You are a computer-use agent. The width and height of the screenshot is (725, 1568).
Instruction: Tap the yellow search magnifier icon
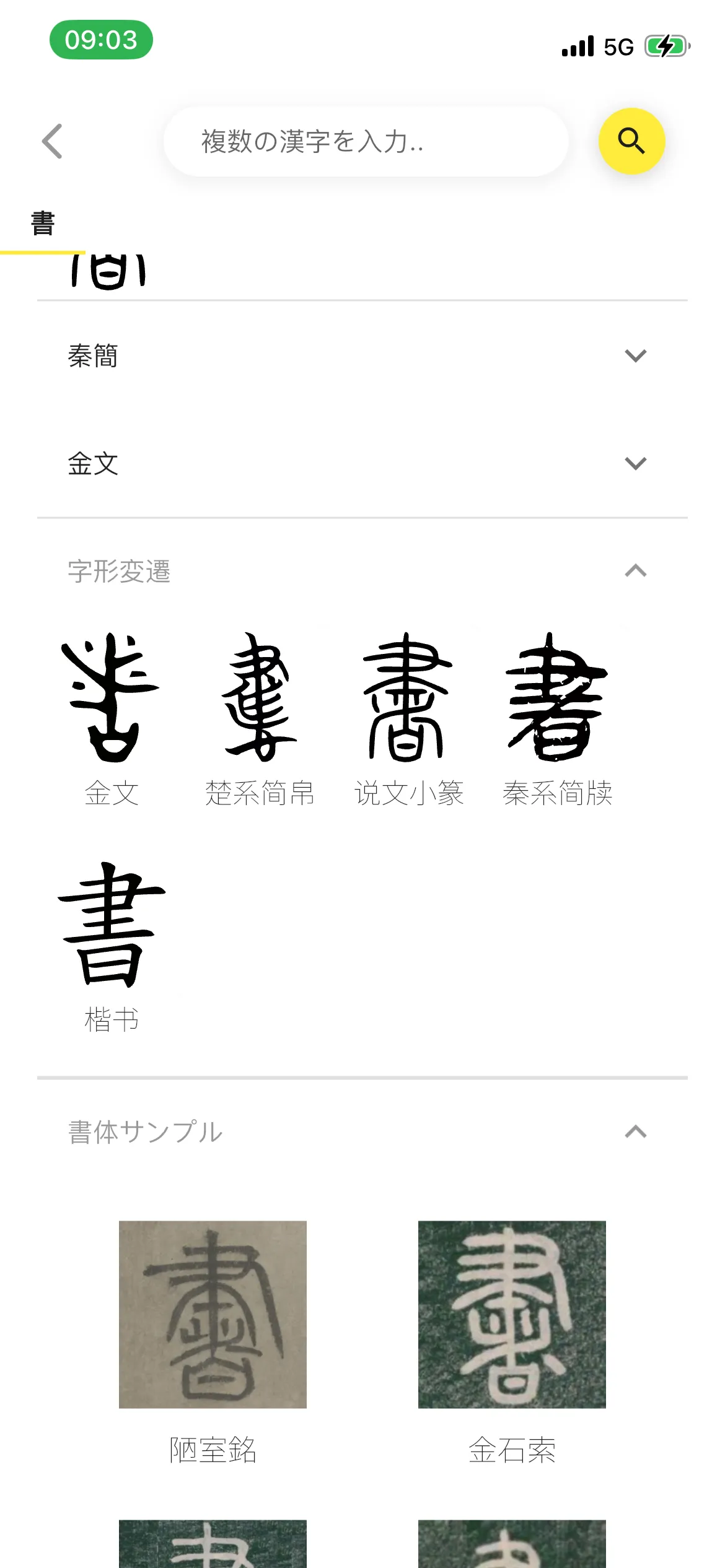tap(631, 141)
